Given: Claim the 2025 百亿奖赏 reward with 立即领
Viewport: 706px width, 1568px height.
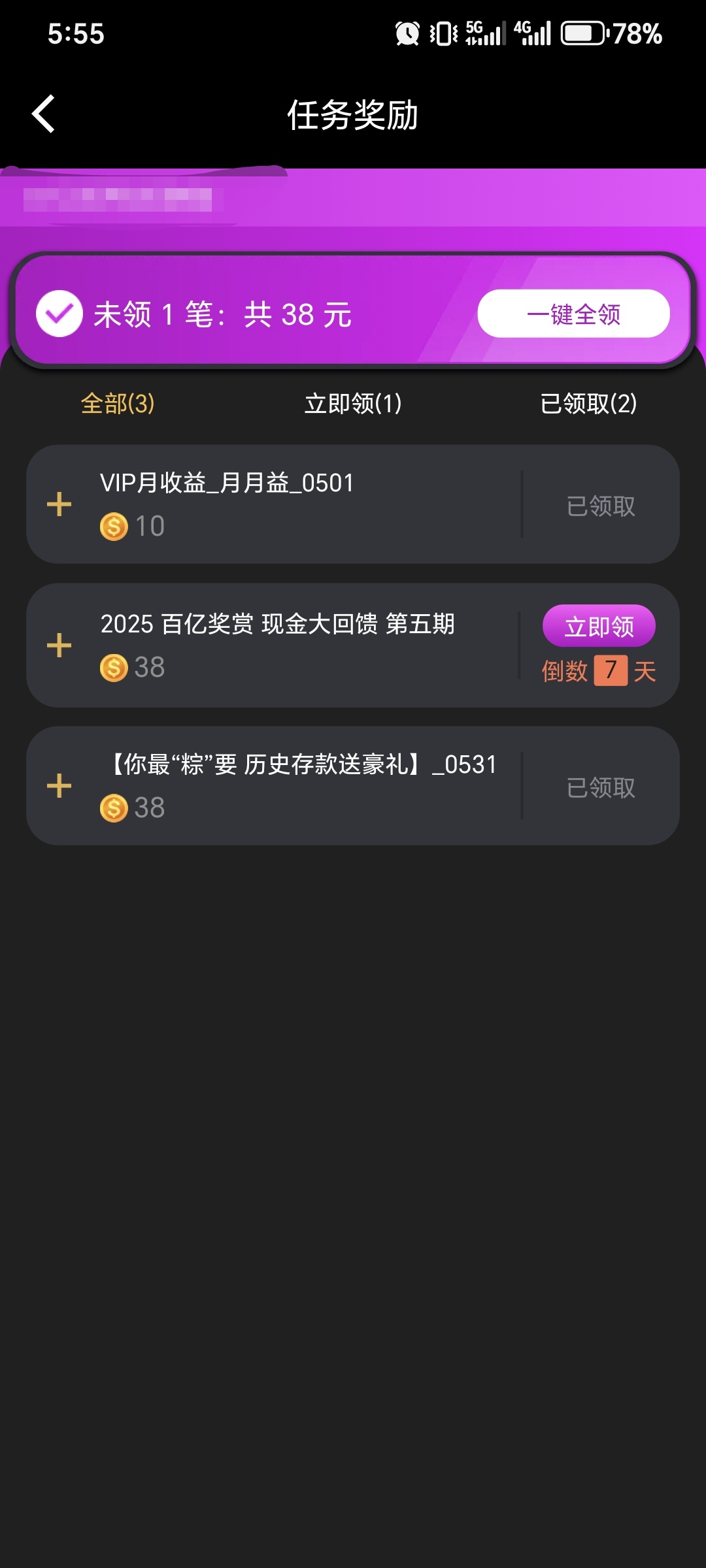Looking at the screenshot, I should tap(599, 626).
